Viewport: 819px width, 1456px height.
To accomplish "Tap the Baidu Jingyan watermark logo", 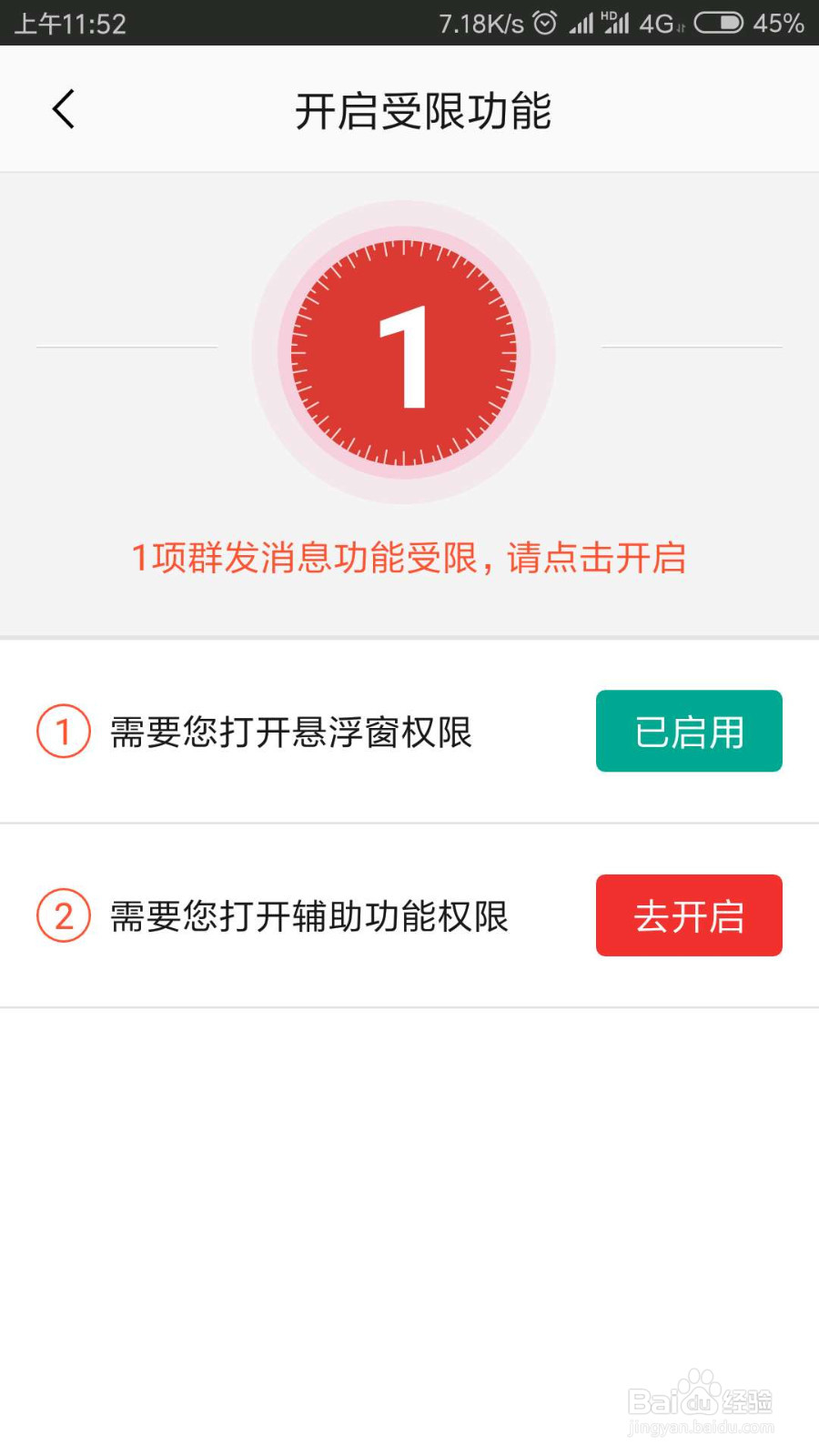I will click(x=701, y=1406).
